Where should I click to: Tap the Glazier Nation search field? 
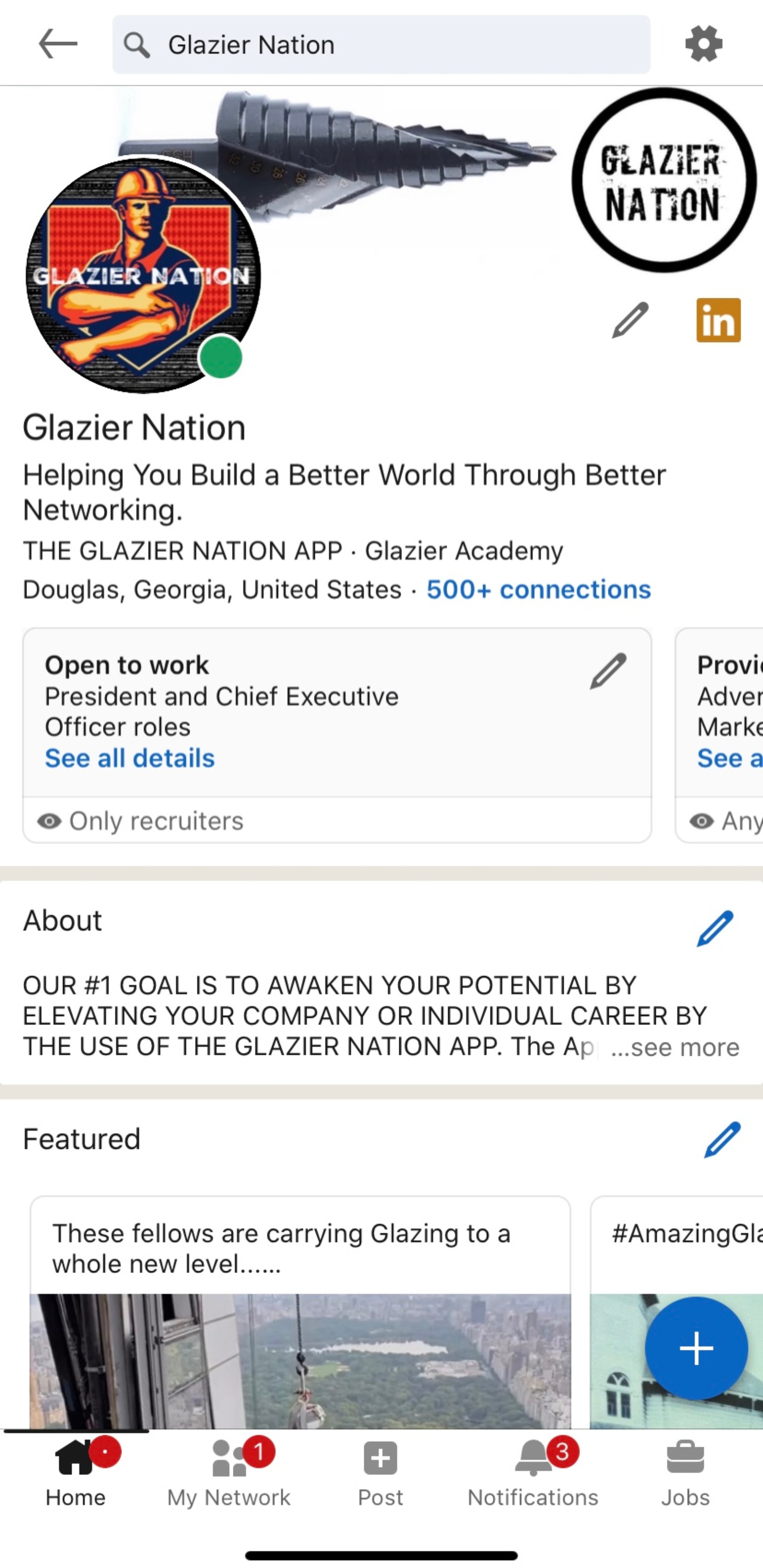[381, 44]
